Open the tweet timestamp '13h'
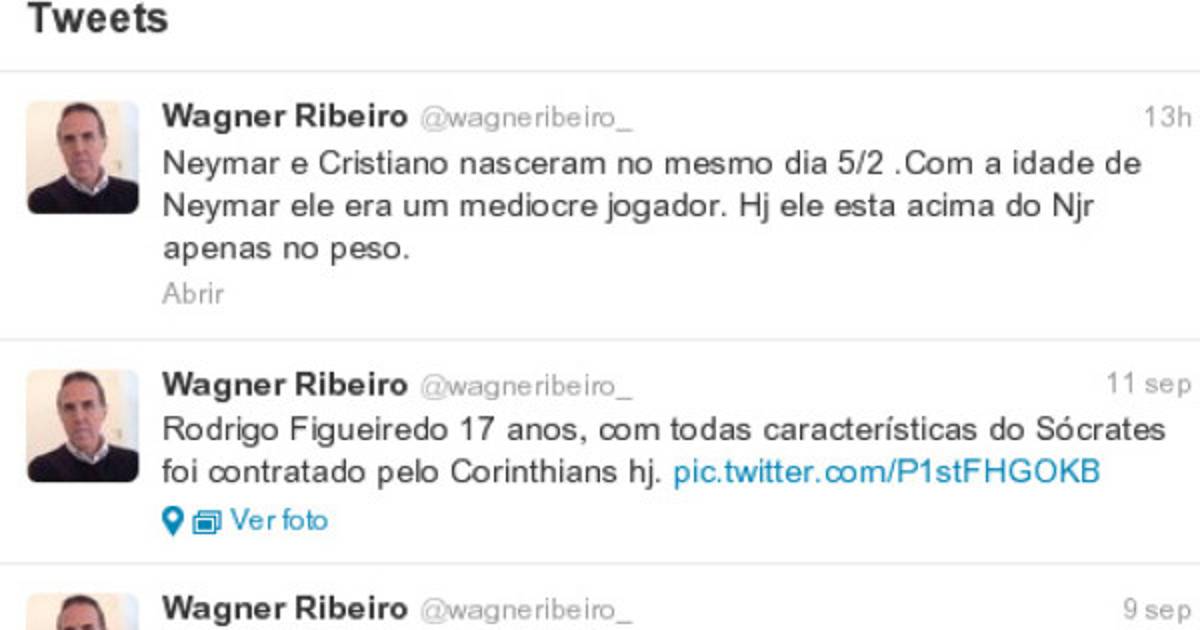This screenshot has width=1200, height=630. pos(1167,117)
